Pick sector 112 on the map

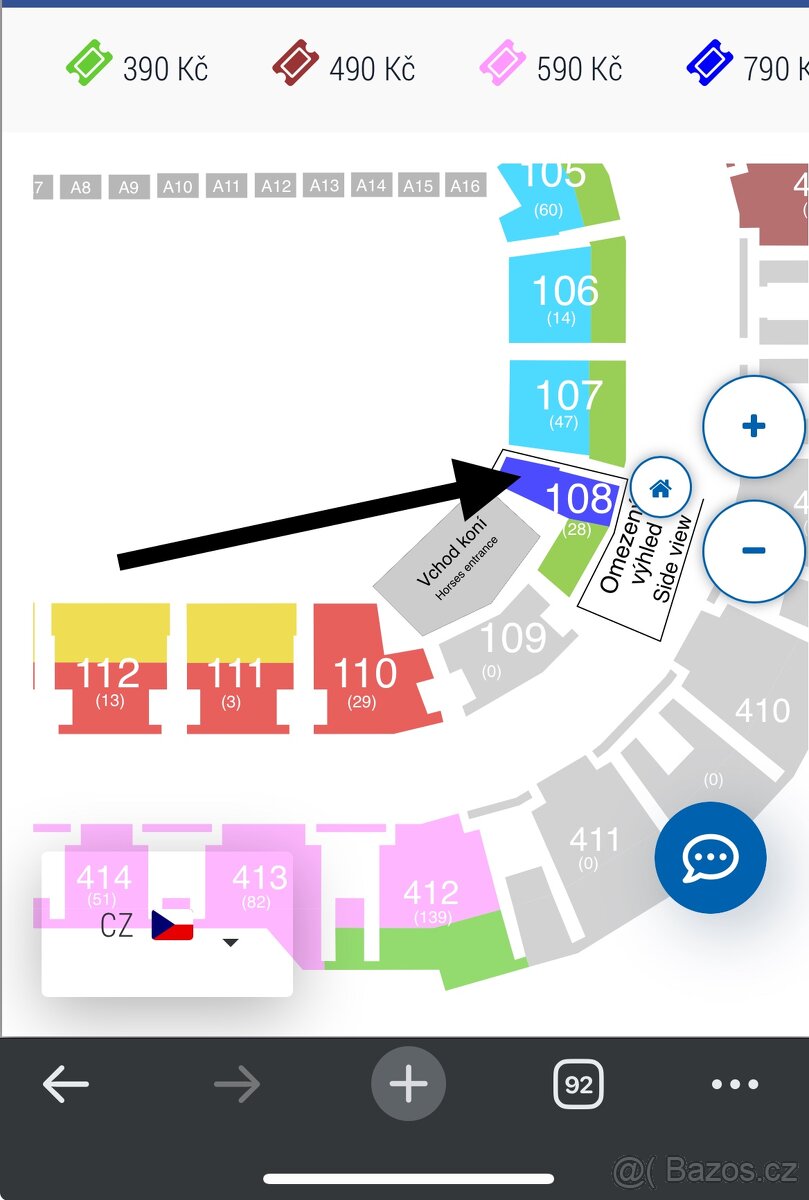tap(108, 680)
